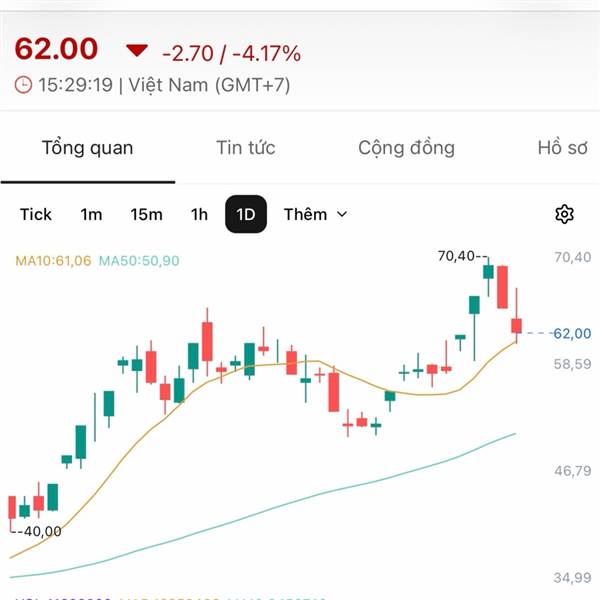This screenshot has width=600, height=600.
Task: Select the 1m chart timeframe
Action: click(91, 214)
